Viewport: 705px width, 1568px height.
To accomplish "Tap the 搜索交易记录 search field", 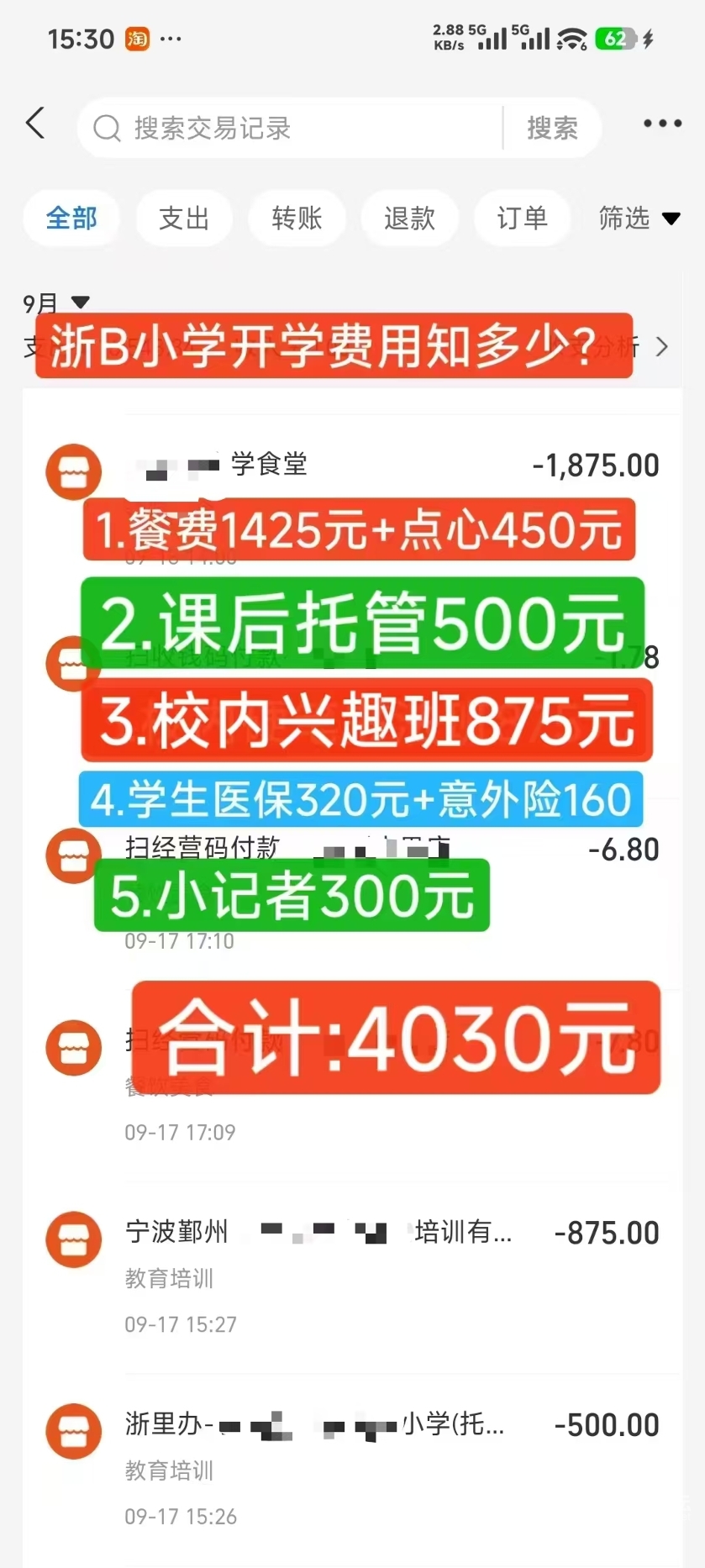I will [290, 128].
